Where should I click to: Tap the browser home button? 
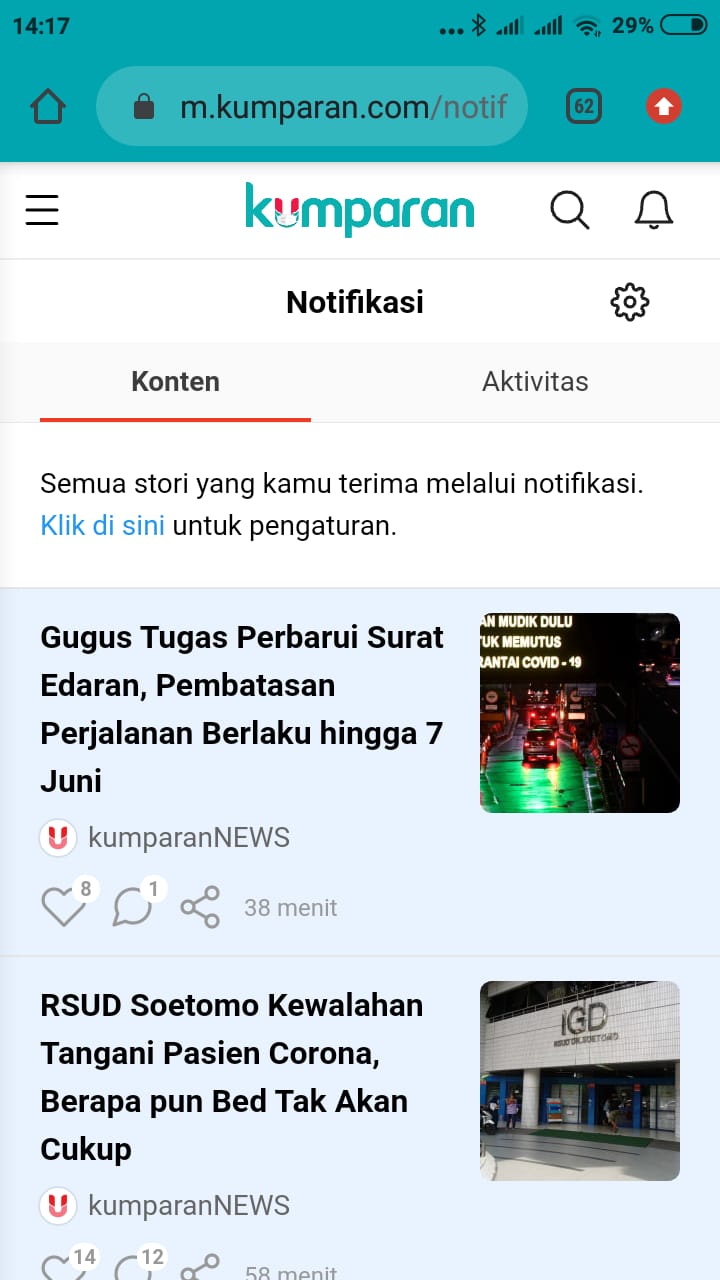(x=48, y=106)
